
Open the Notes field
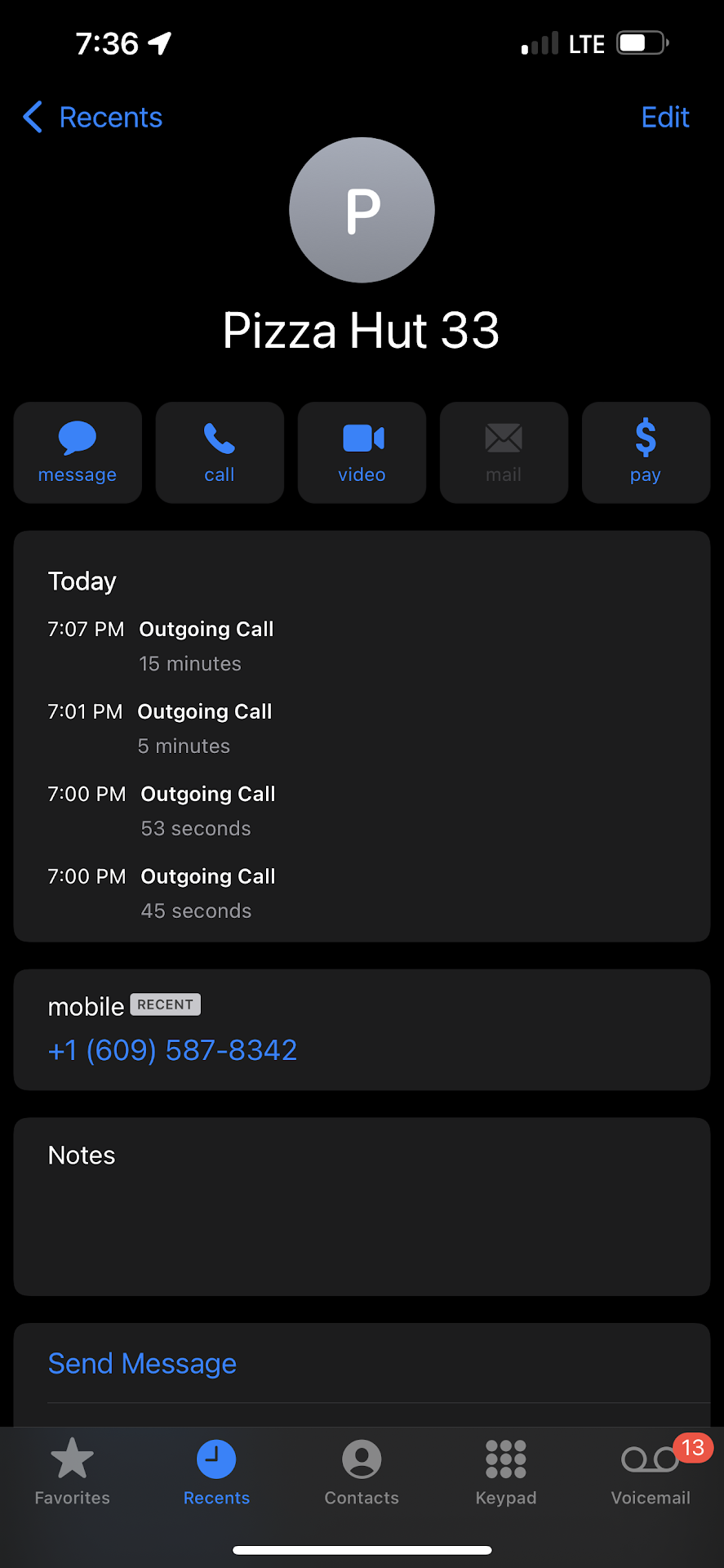click(x=362, y=1206)
